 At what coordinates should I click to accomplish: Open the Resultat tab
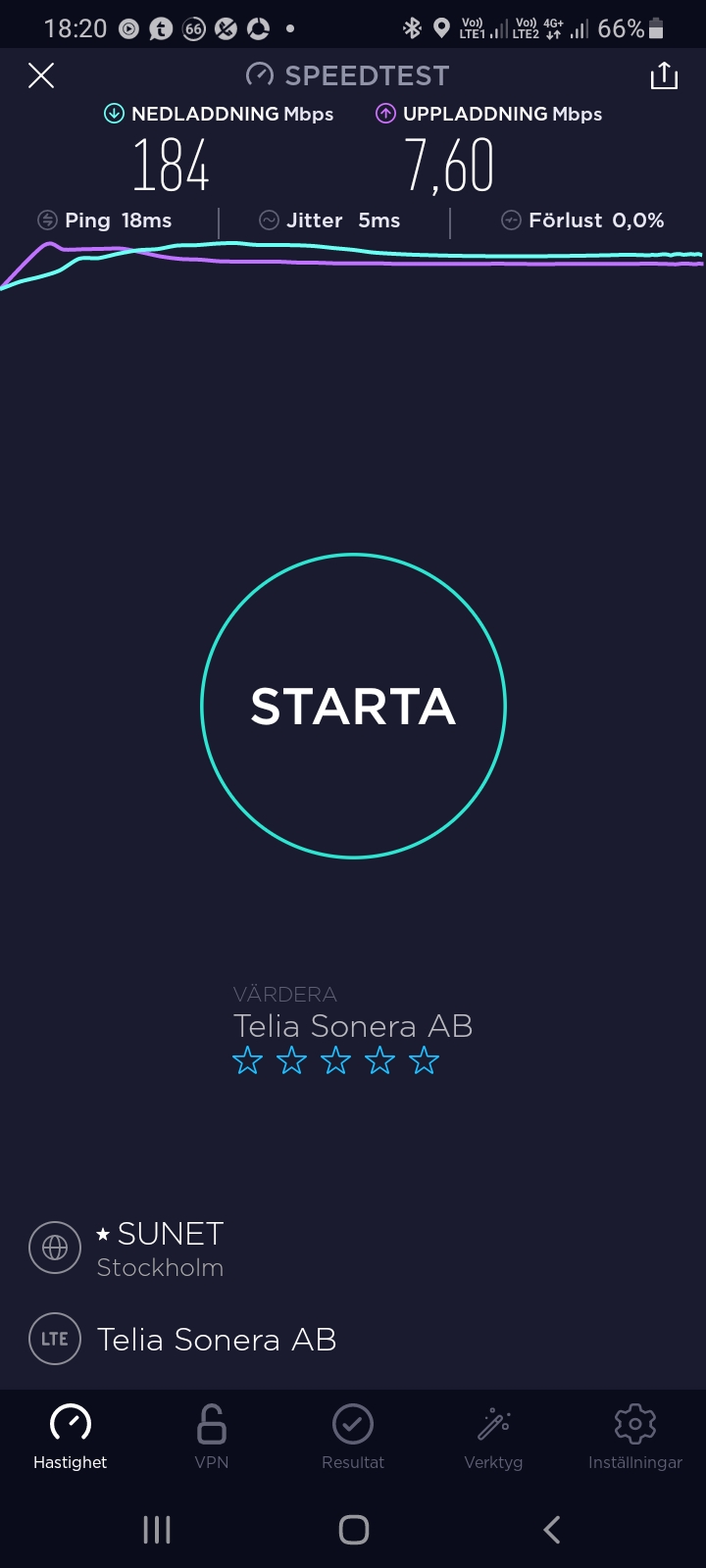point(353,1437)
